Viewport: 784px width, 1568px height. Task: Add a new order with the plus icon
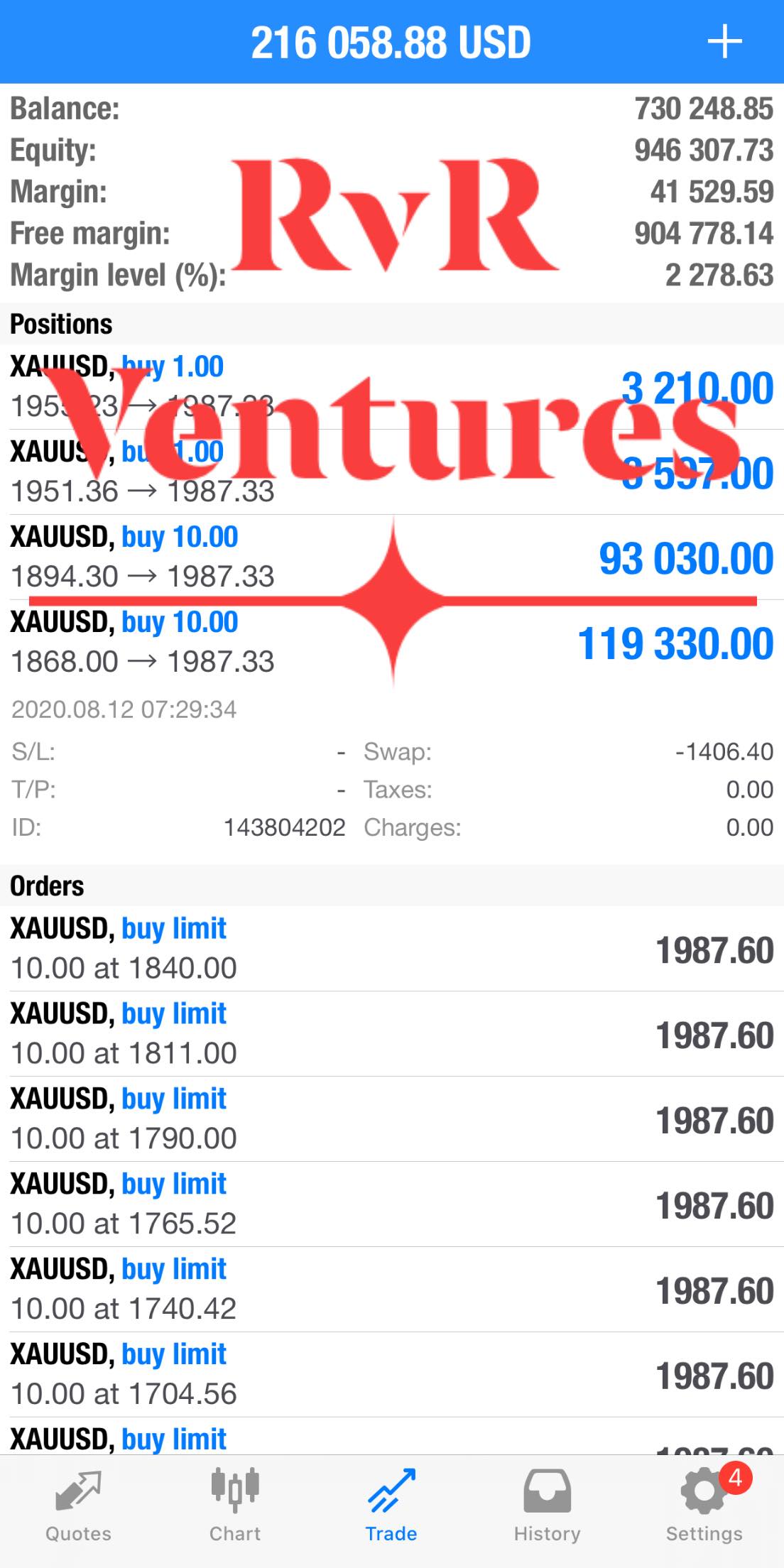[724, 42]
